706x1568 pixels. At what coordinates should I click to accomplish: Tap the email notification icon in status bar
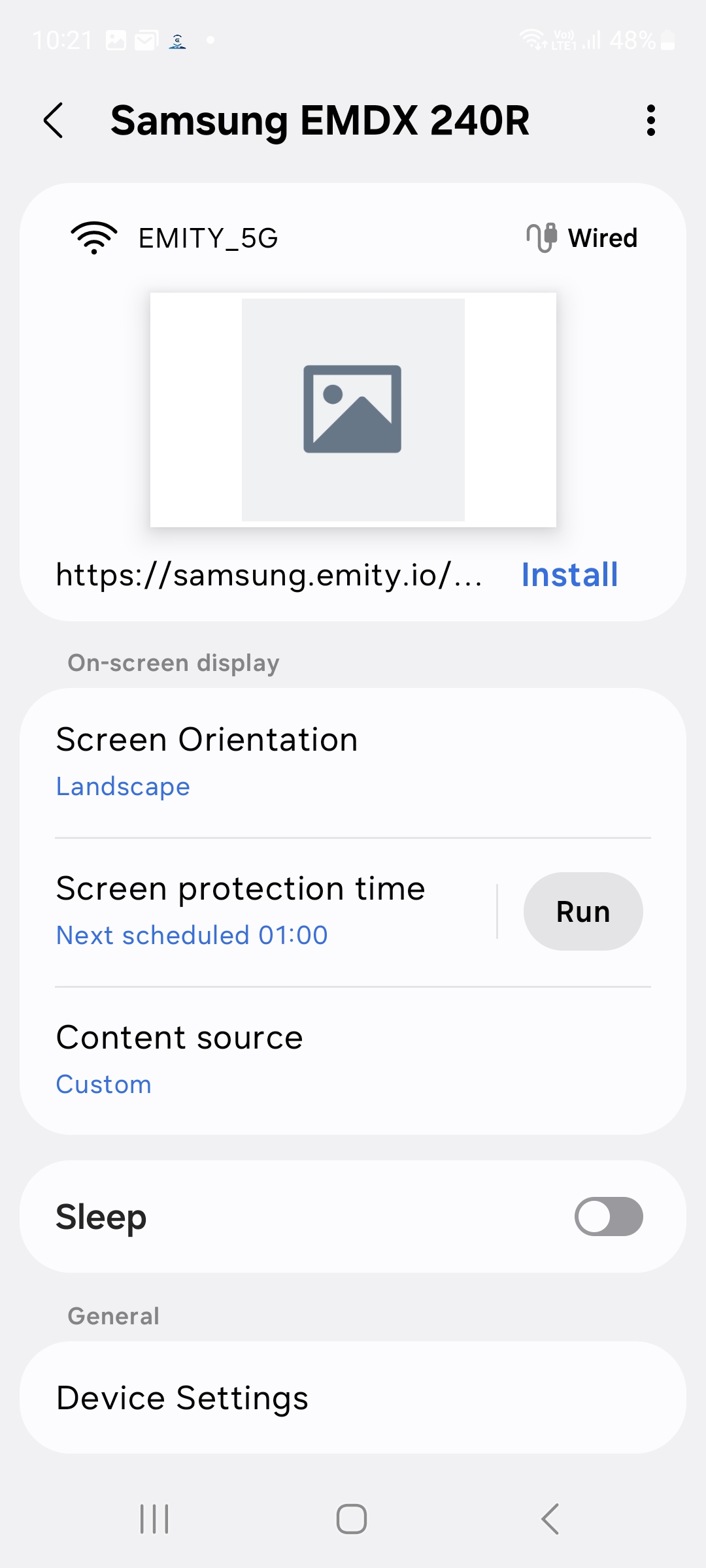145,41
